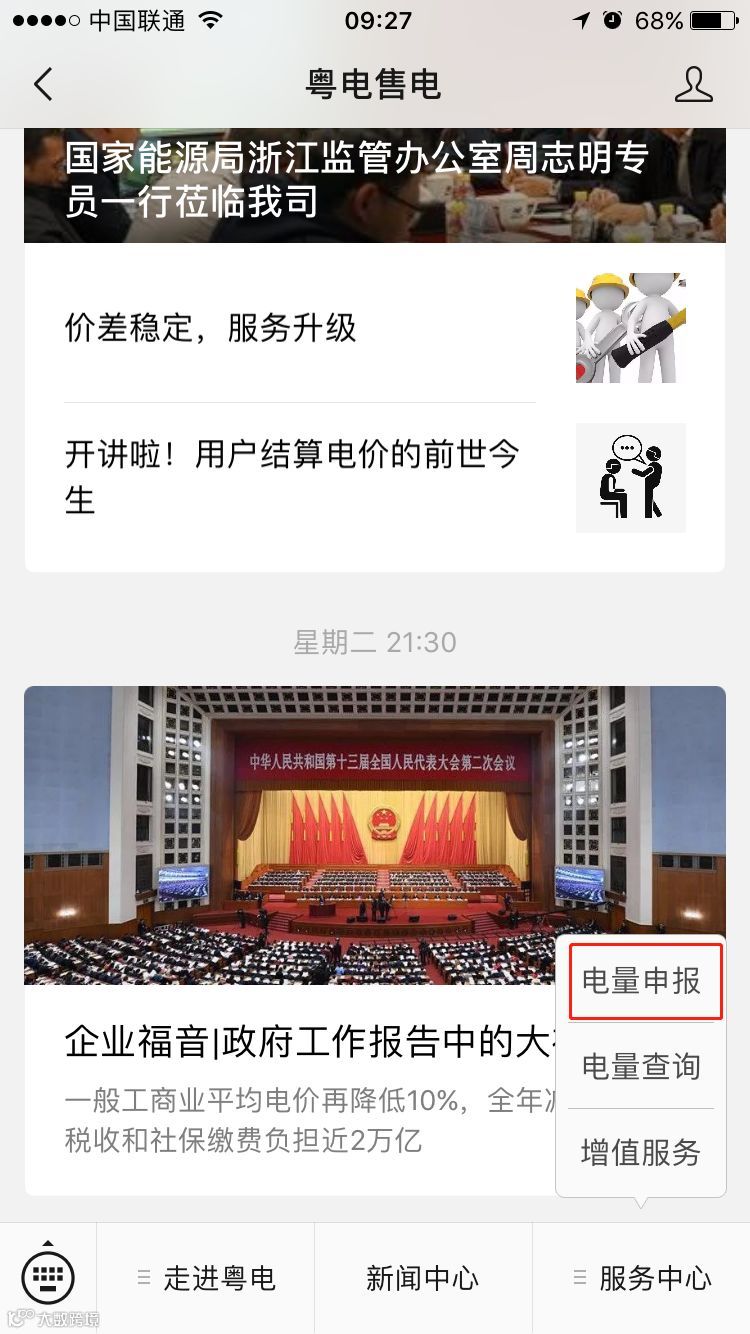Open the 新闻中心 bottom menu
The width and height of the screenshot is (750, 1334).
423,1278
